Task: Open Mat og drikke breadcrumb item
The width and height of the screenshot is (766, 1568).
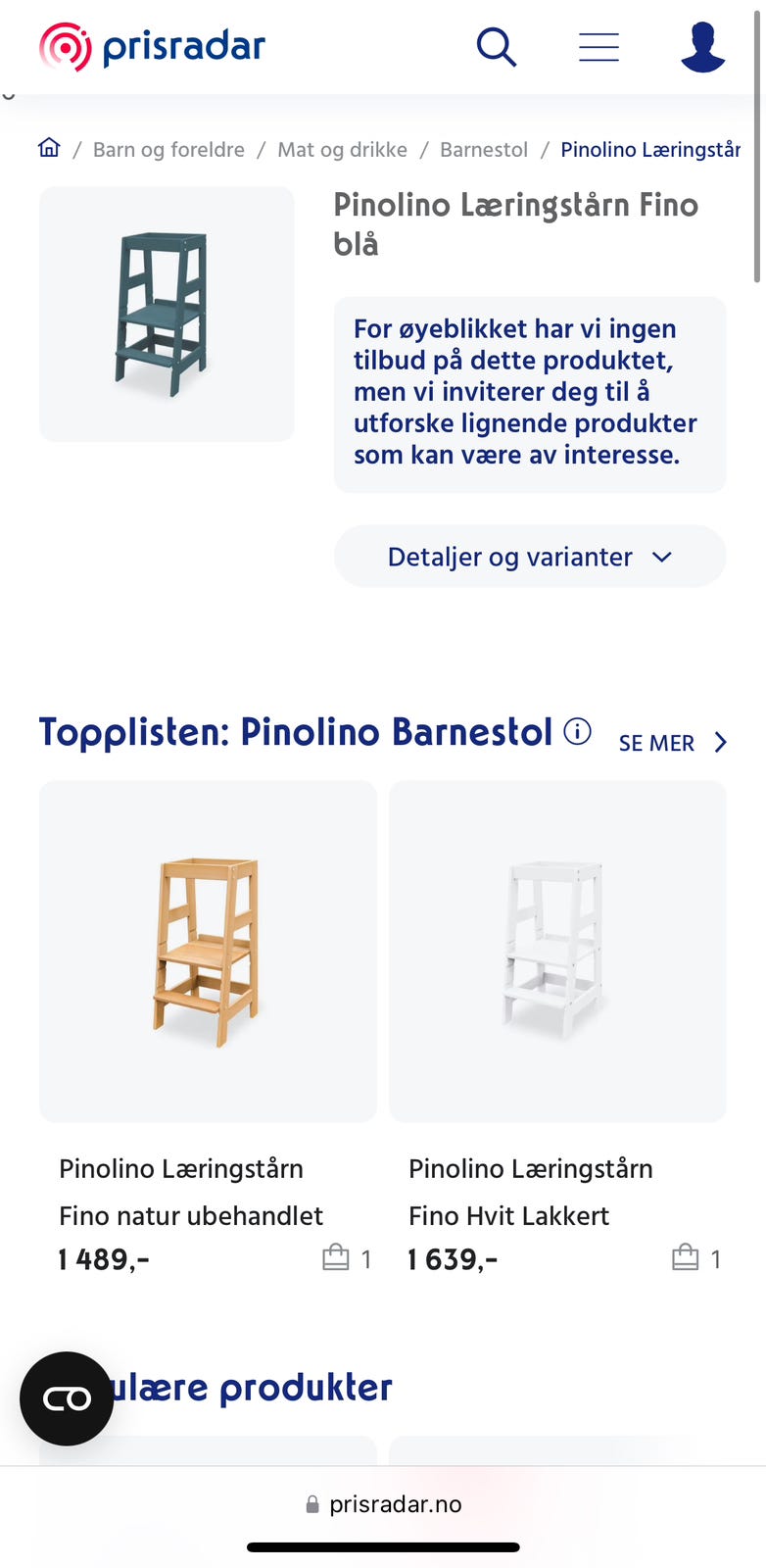Action: pos(342,149)
